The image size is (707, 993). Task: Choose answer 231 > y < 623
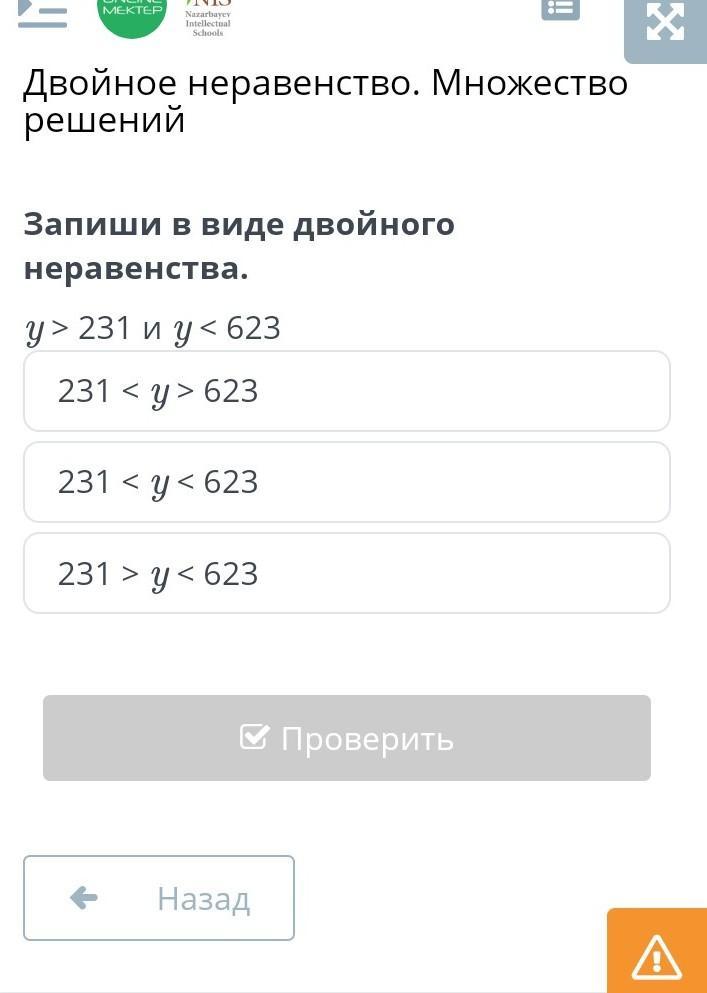point(346,573)
